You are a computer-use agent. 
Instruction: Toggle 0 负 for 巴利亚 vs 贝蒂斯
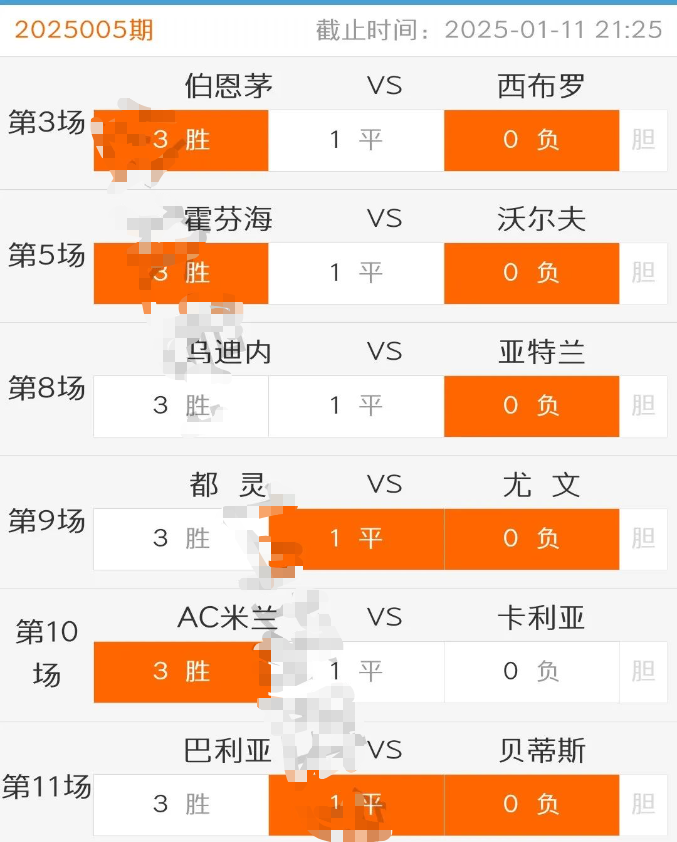531,804
